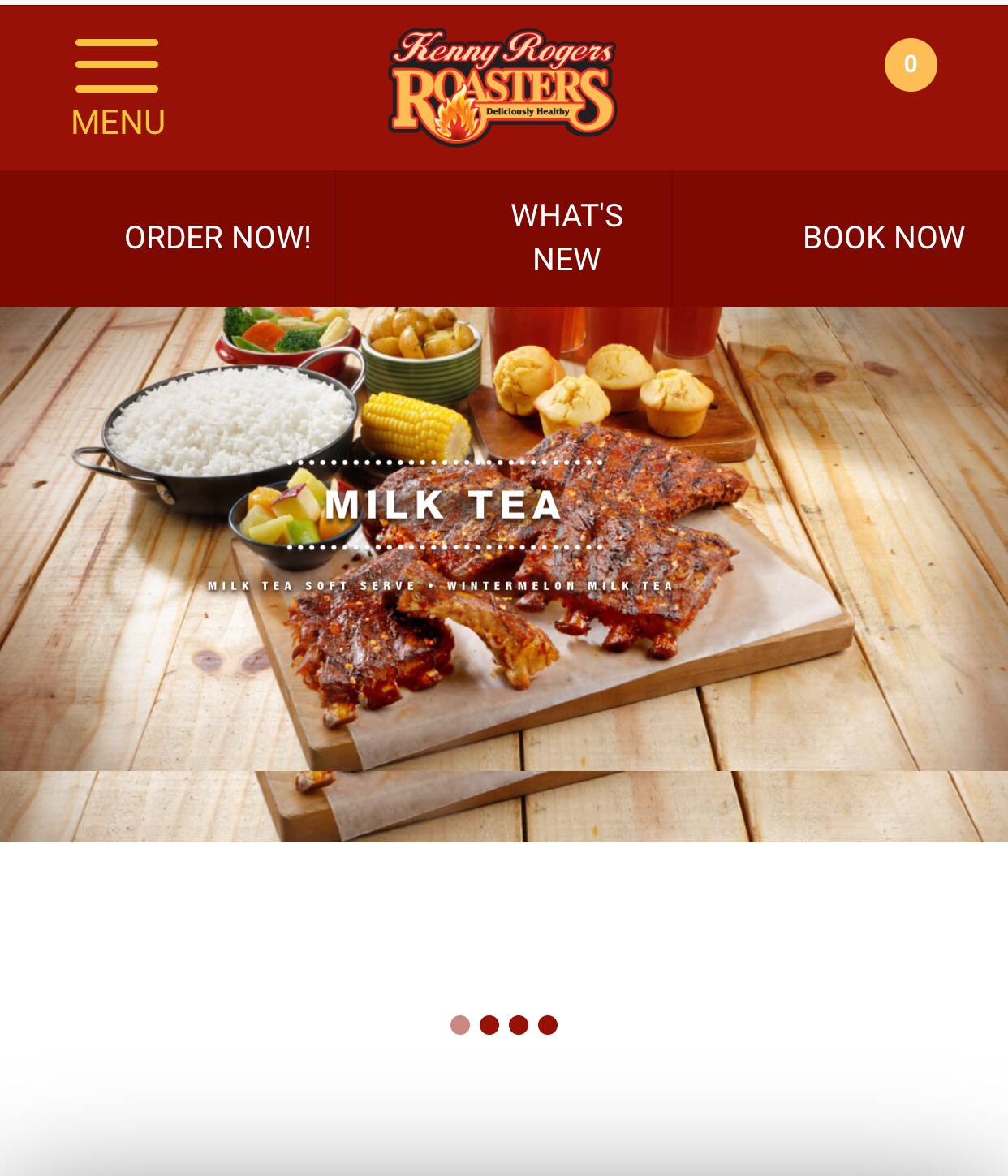Jump to the second carousel slide dot
The image size is (1008, 1176).
pos(489,1025)
